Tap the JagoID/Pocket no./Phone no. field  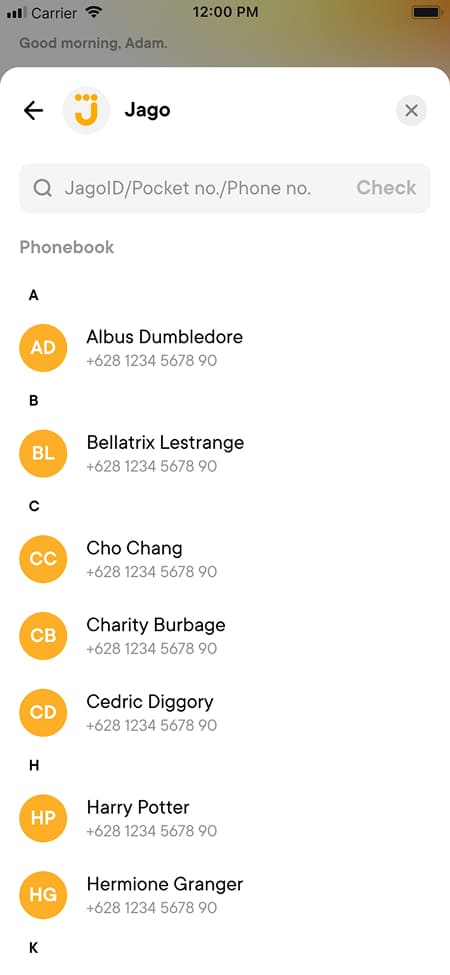pyautogui.click(x=187, y=188)
